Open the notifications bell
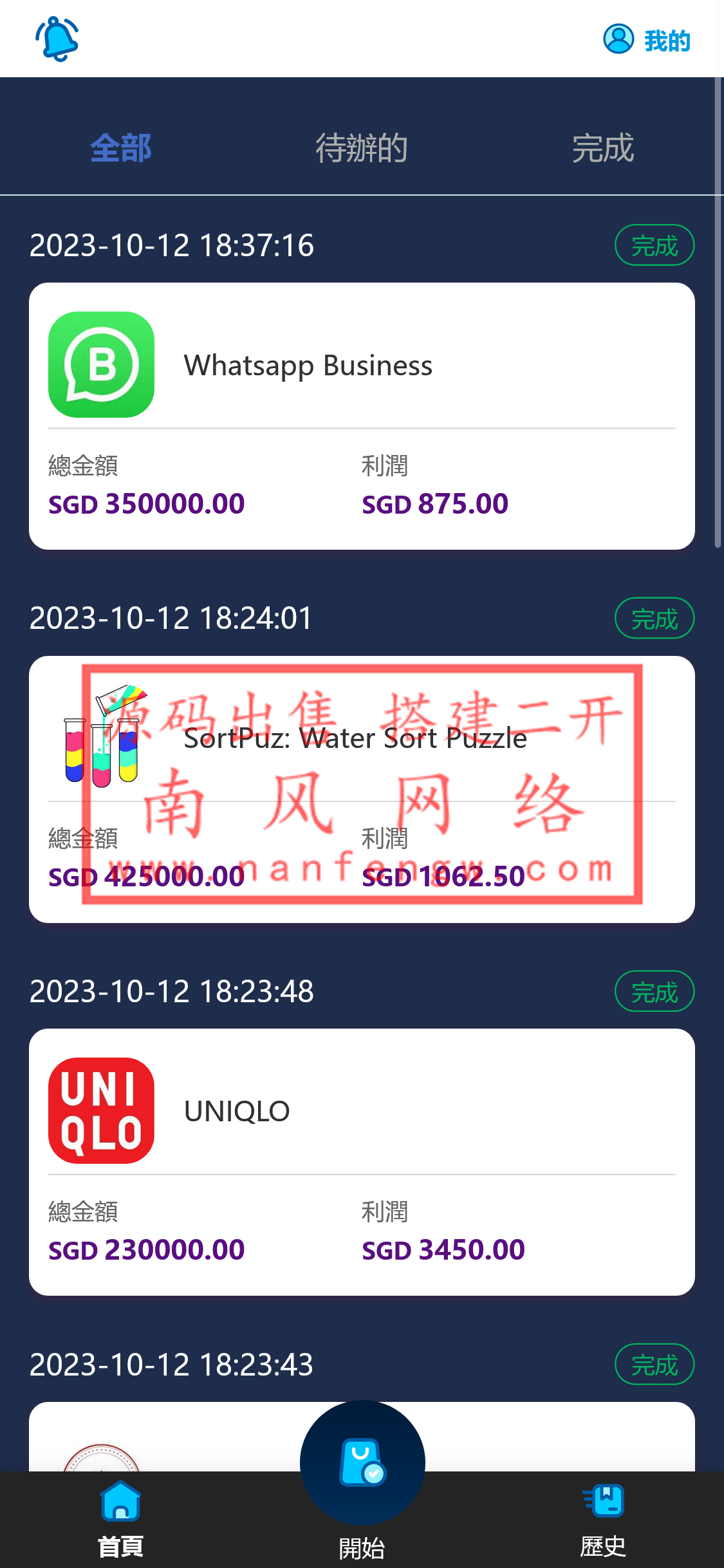724x1568 pixels. (x=57, y=39)
